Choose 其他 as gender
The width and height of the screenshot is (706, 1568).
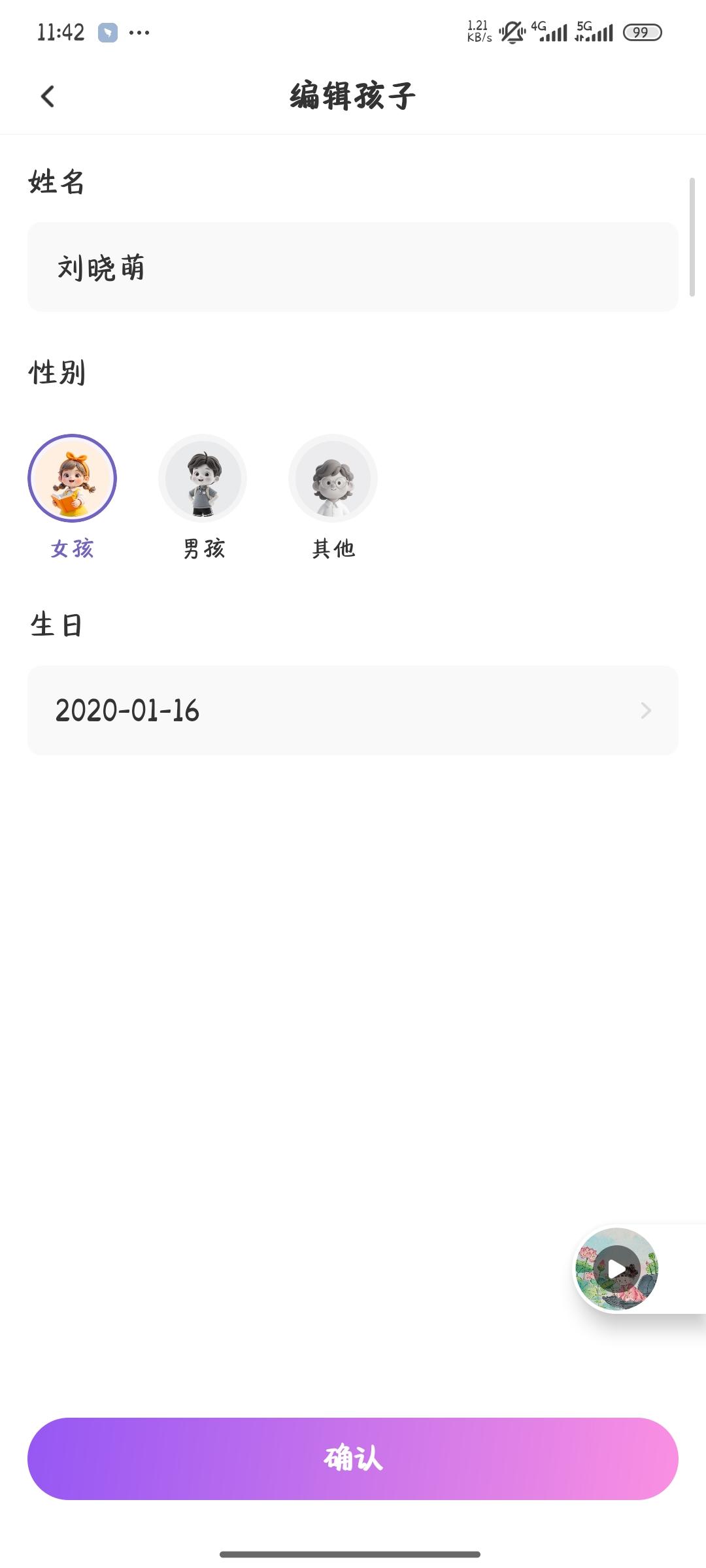click(x=333, y=479)
